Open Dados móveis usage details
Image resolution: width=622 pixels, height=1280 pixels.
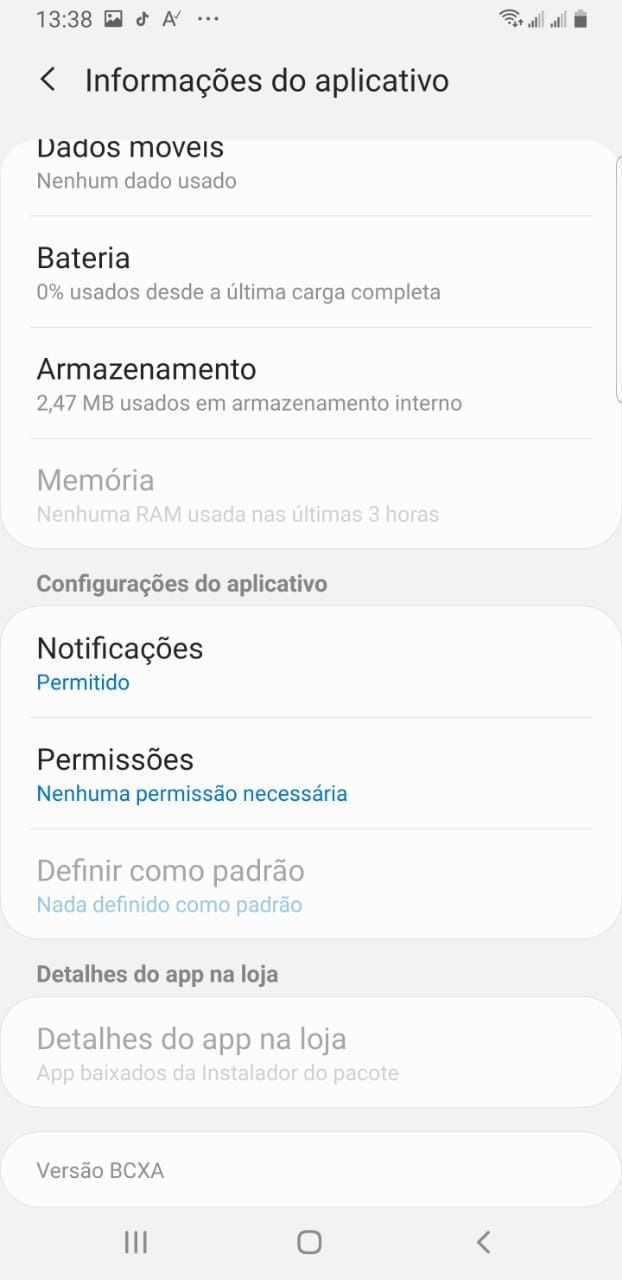(x=310, y=170)
